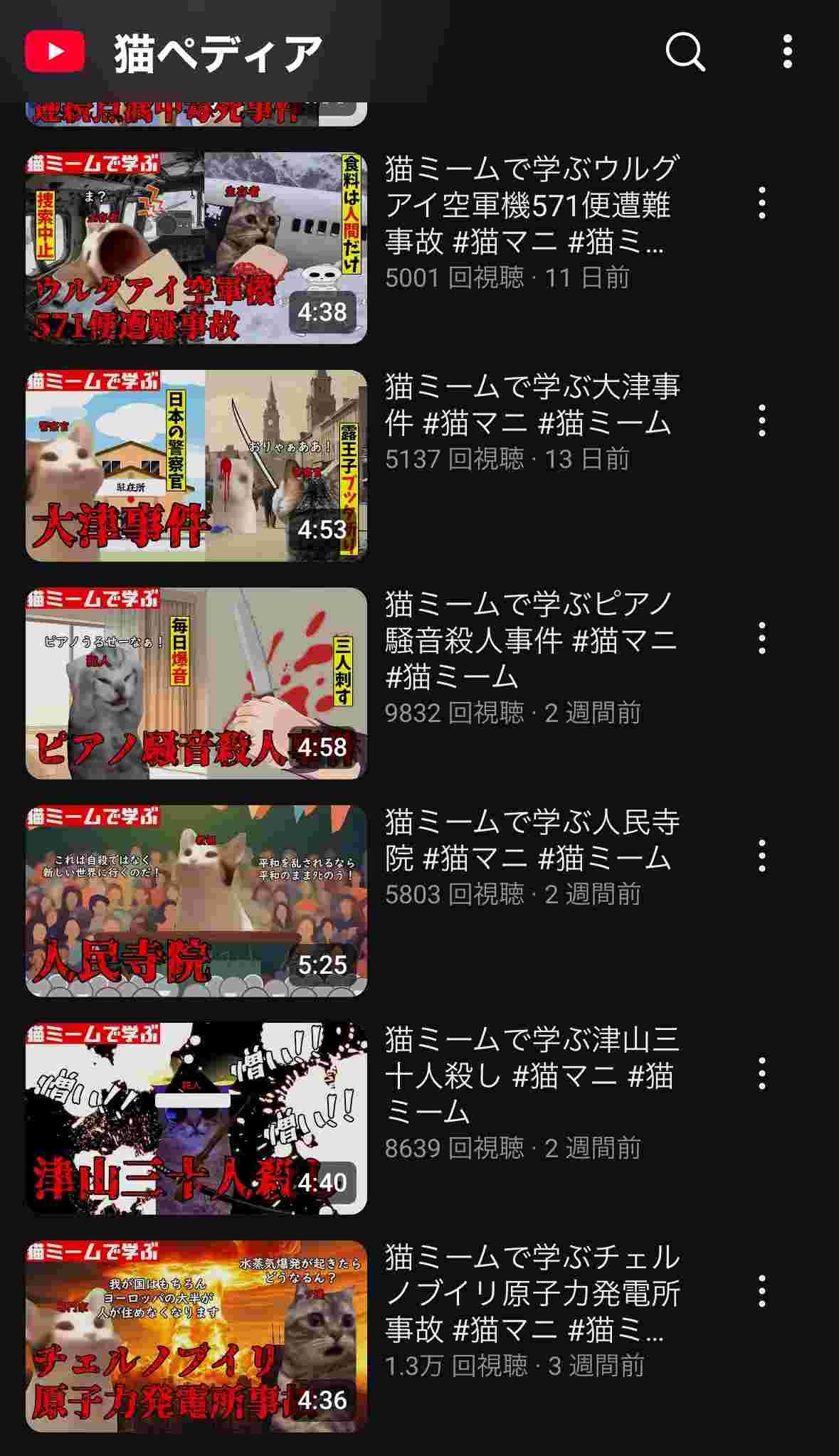The width and height of the screenshot is (839, 1456).
Task: Open options for 大津事件 video
Action: pos(761,420)
